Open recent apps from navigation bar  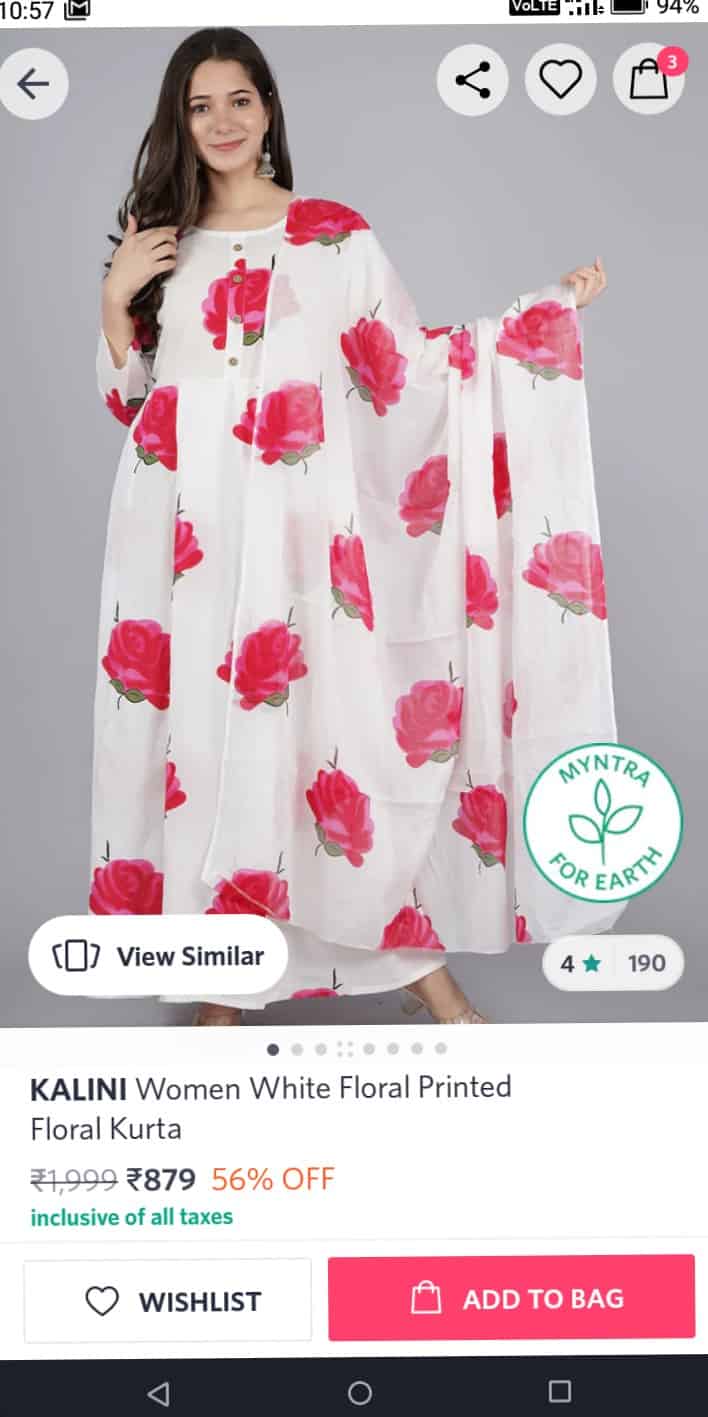pyautogui.click(x=560, y=1392)
